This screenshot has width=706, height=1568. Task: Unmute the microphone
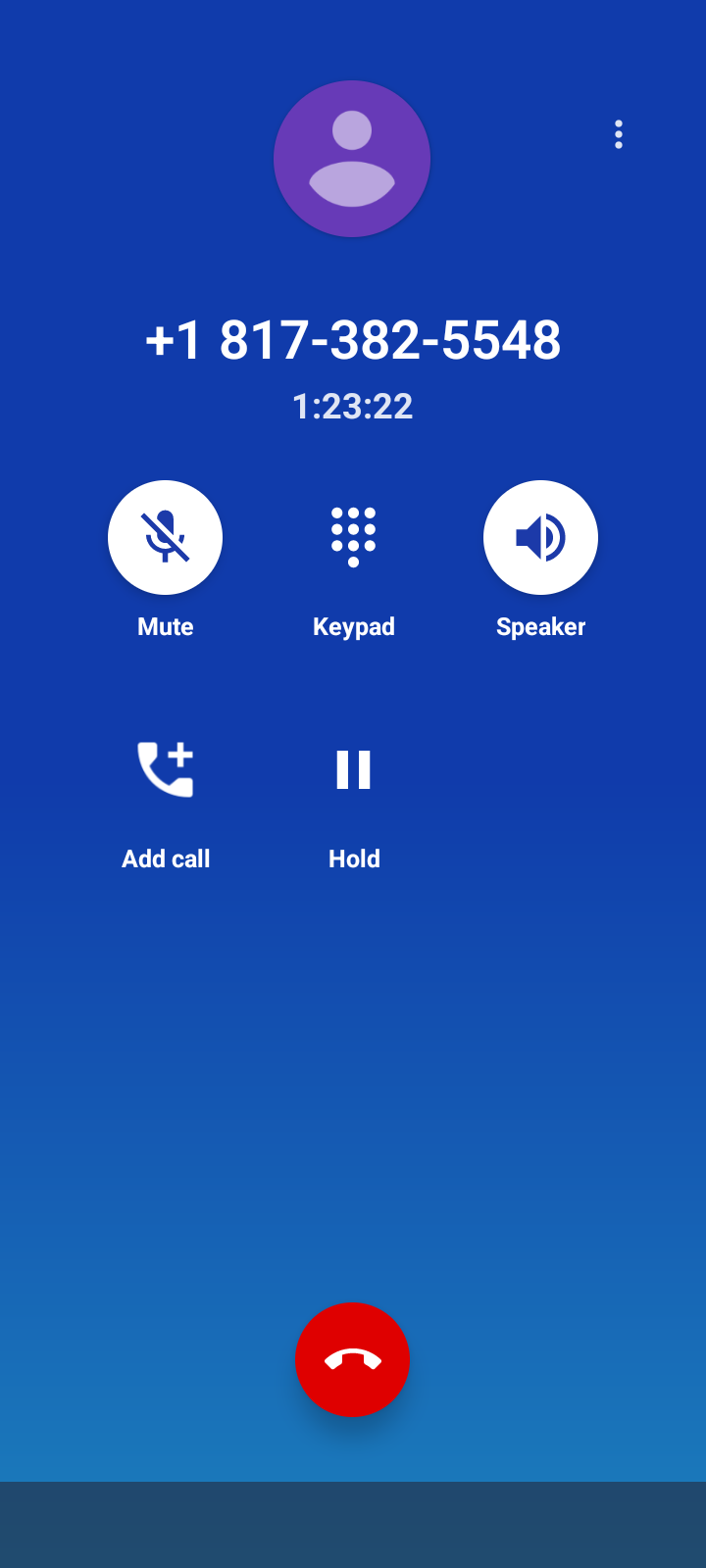[x=165, y=537]
